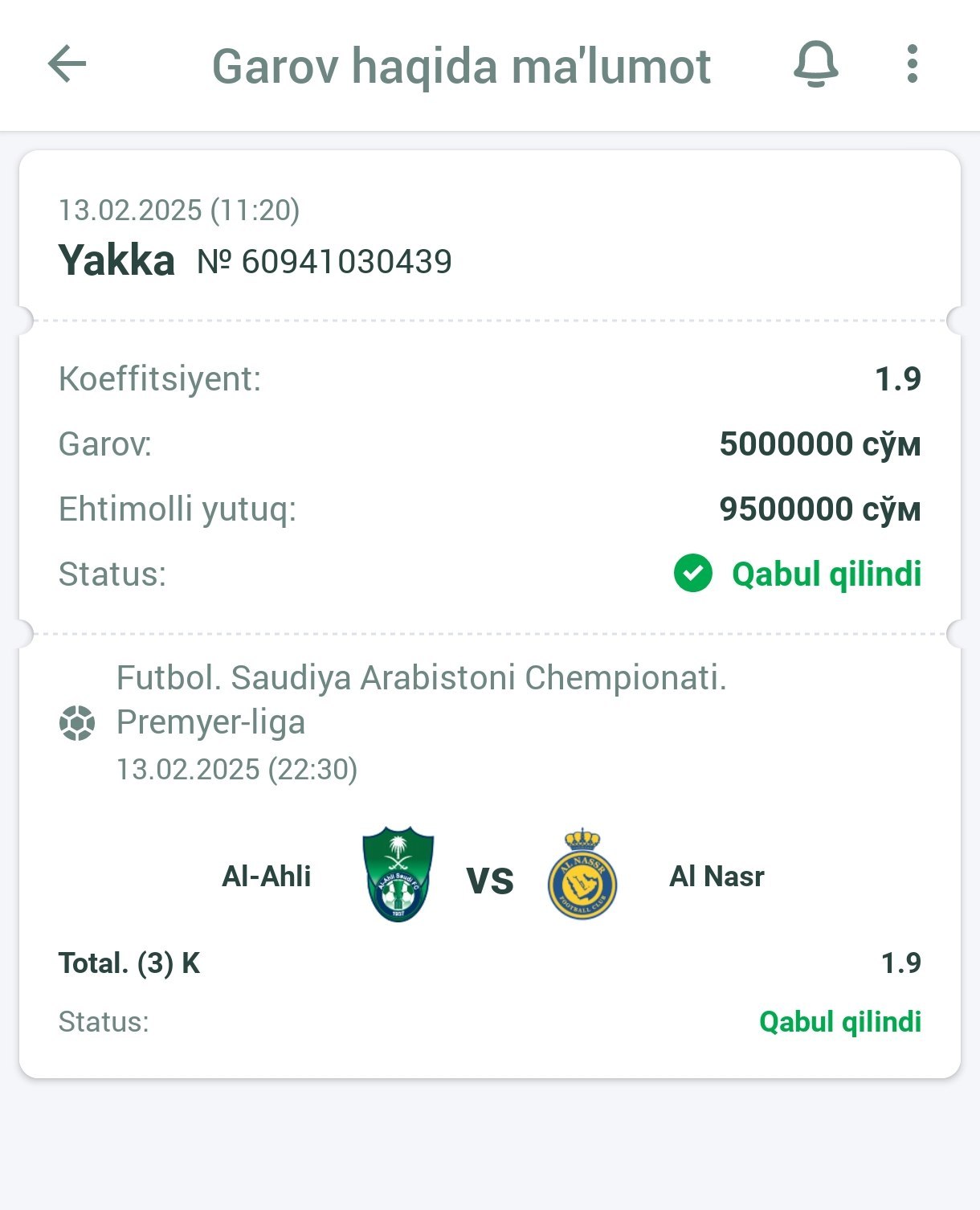Viewport: 980px width, 1210px height.
Task: Go back from bet details
Action: click(x=67, y=64)
